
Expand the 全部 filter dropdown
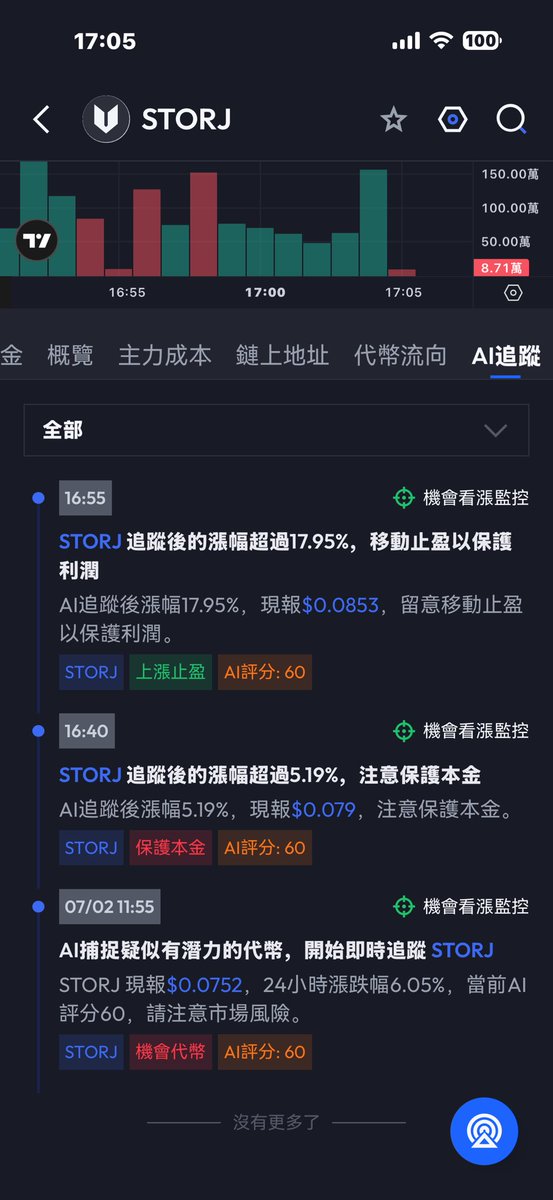point(276,430)
